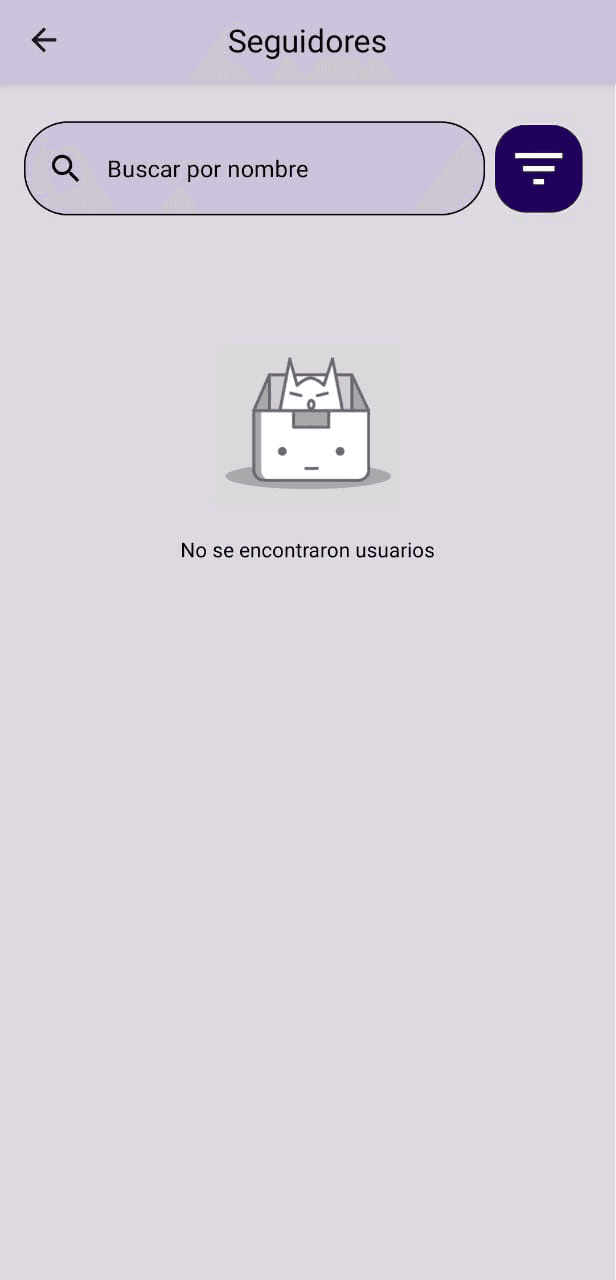Open the filter options button
616x1280 pixels.
[539, 169]
